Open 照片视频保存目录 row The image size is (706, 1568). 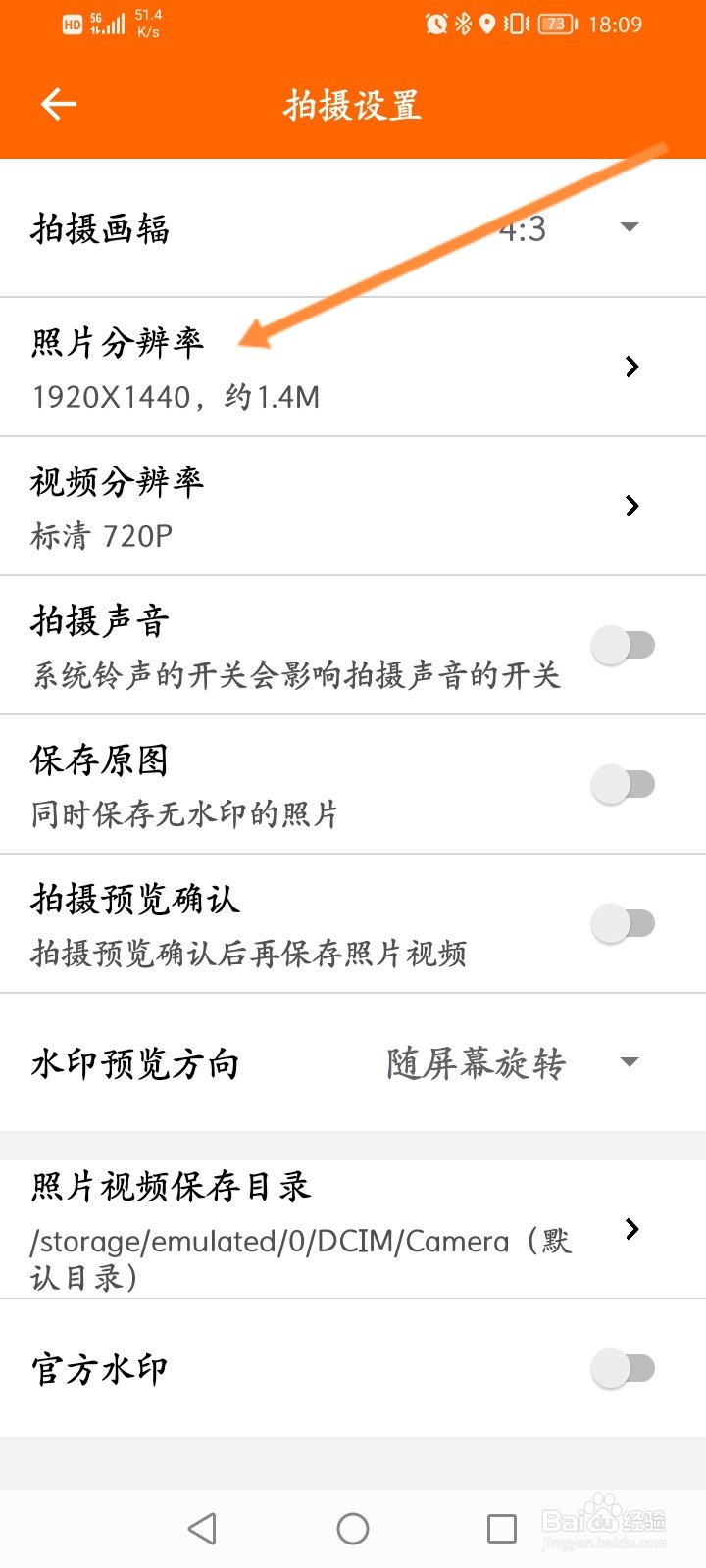[353, 1229]
